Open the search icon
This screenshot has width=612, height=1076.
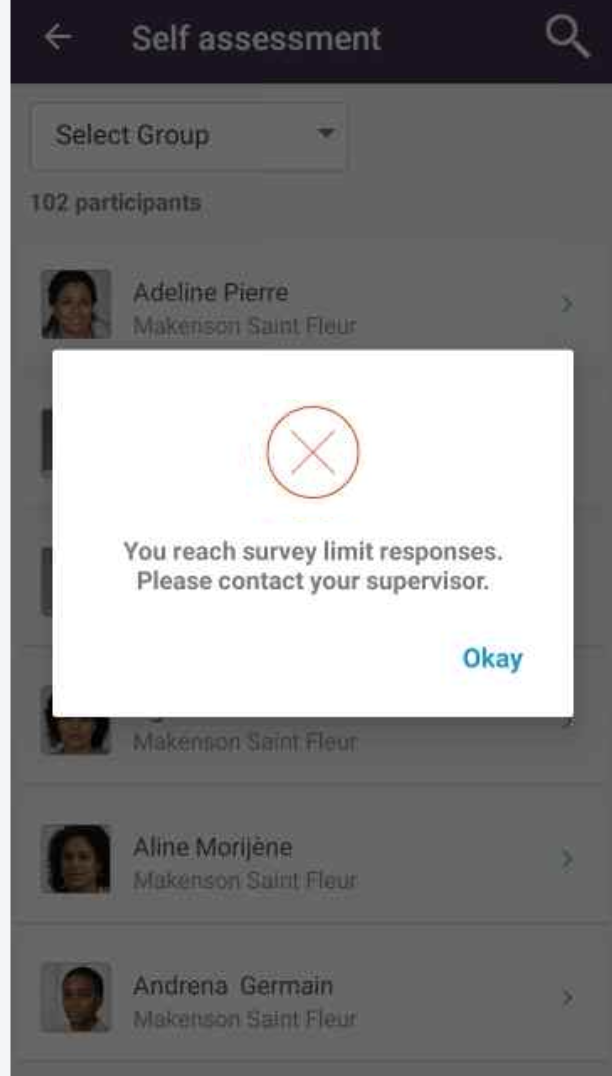[567, 38]
